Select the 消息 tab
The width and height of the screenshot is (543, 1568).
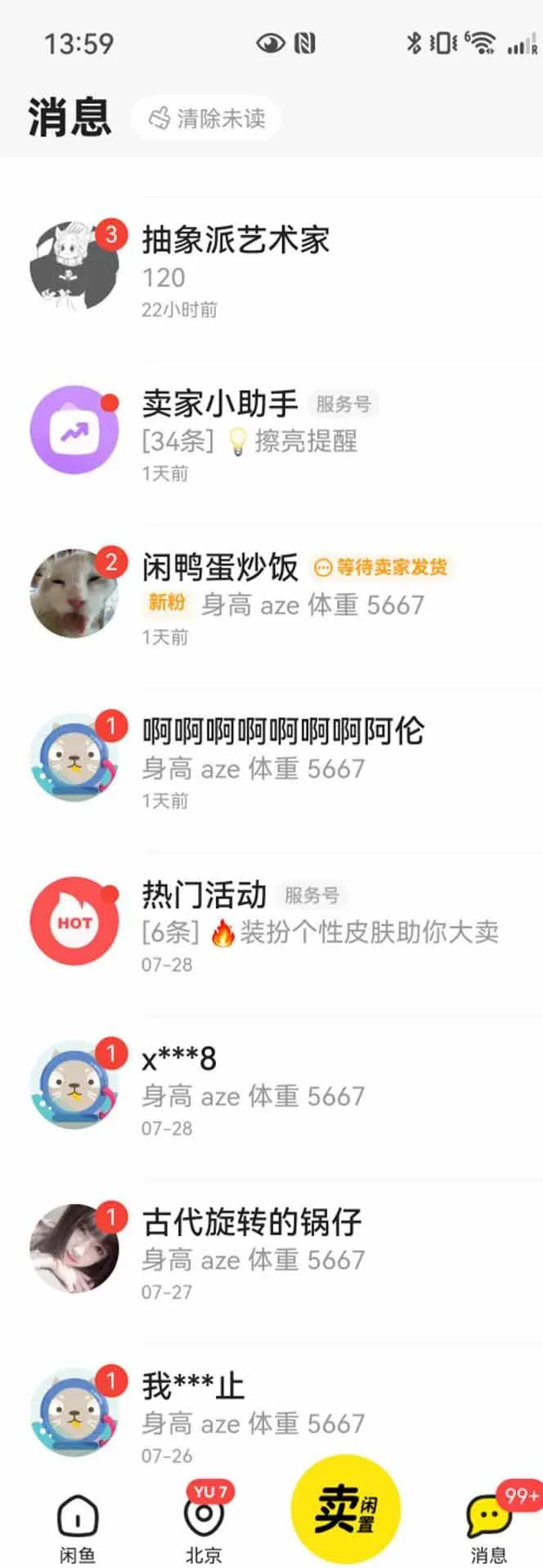click(x=488, y=1525)
